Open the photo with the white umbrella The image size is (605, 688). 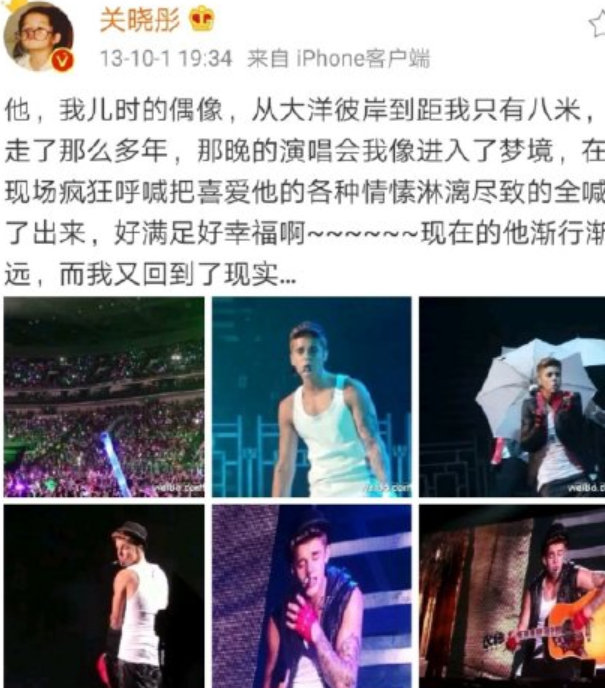pos(511,396)
